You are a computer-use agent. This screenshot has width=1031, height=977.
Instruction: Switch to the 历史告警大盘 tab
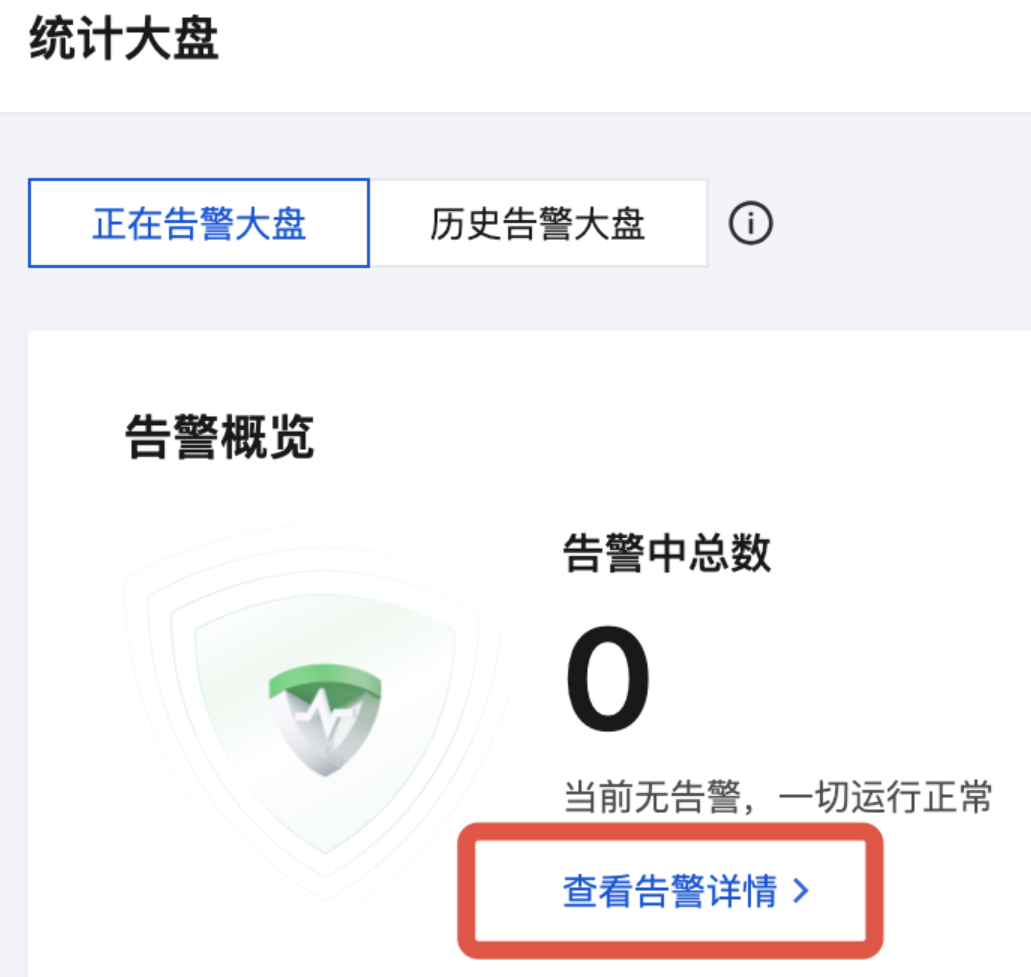[538, 223]
